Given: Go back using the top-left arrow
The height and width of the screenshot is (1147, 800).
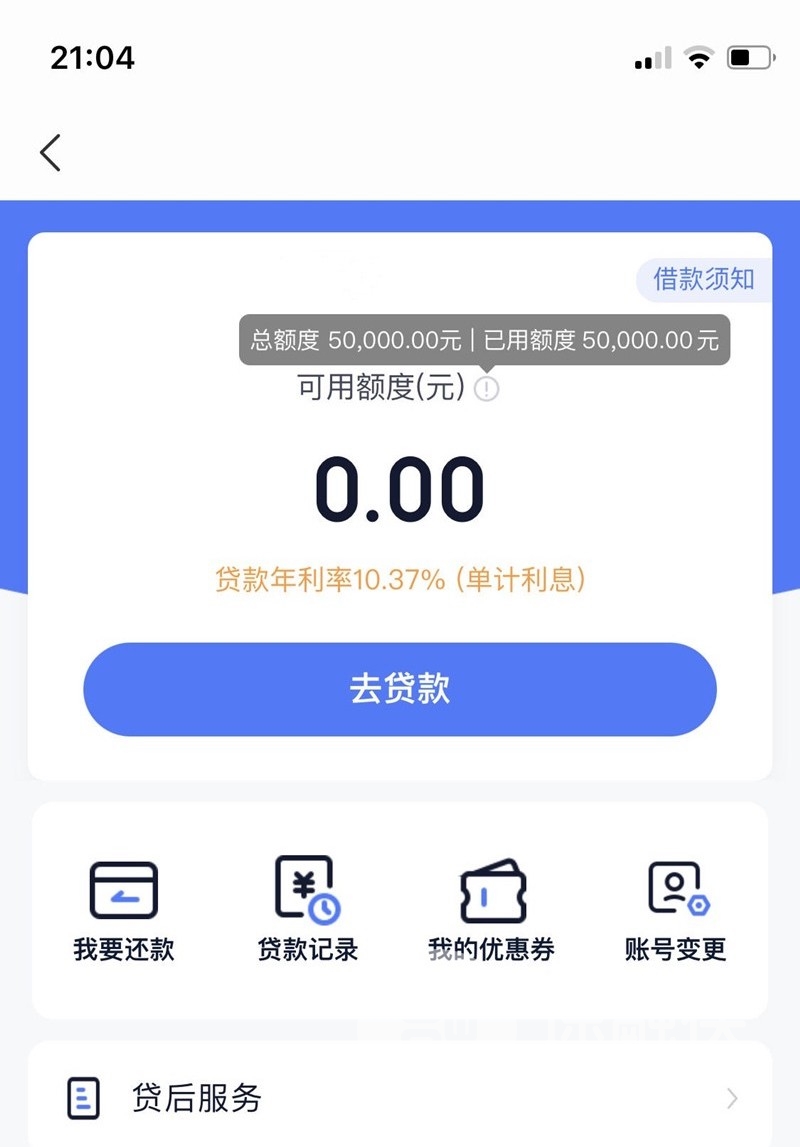Looking at the screenshot, I should click(51, 153).
